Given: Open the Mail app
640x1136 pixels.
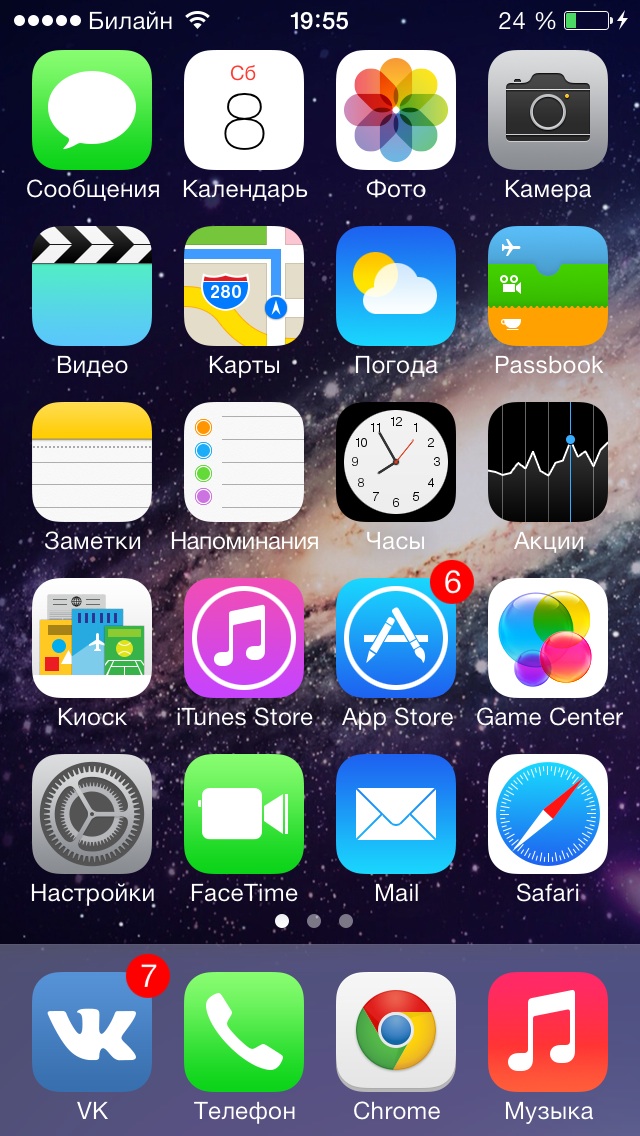Looking at the screenshot, I should point(396,814).
